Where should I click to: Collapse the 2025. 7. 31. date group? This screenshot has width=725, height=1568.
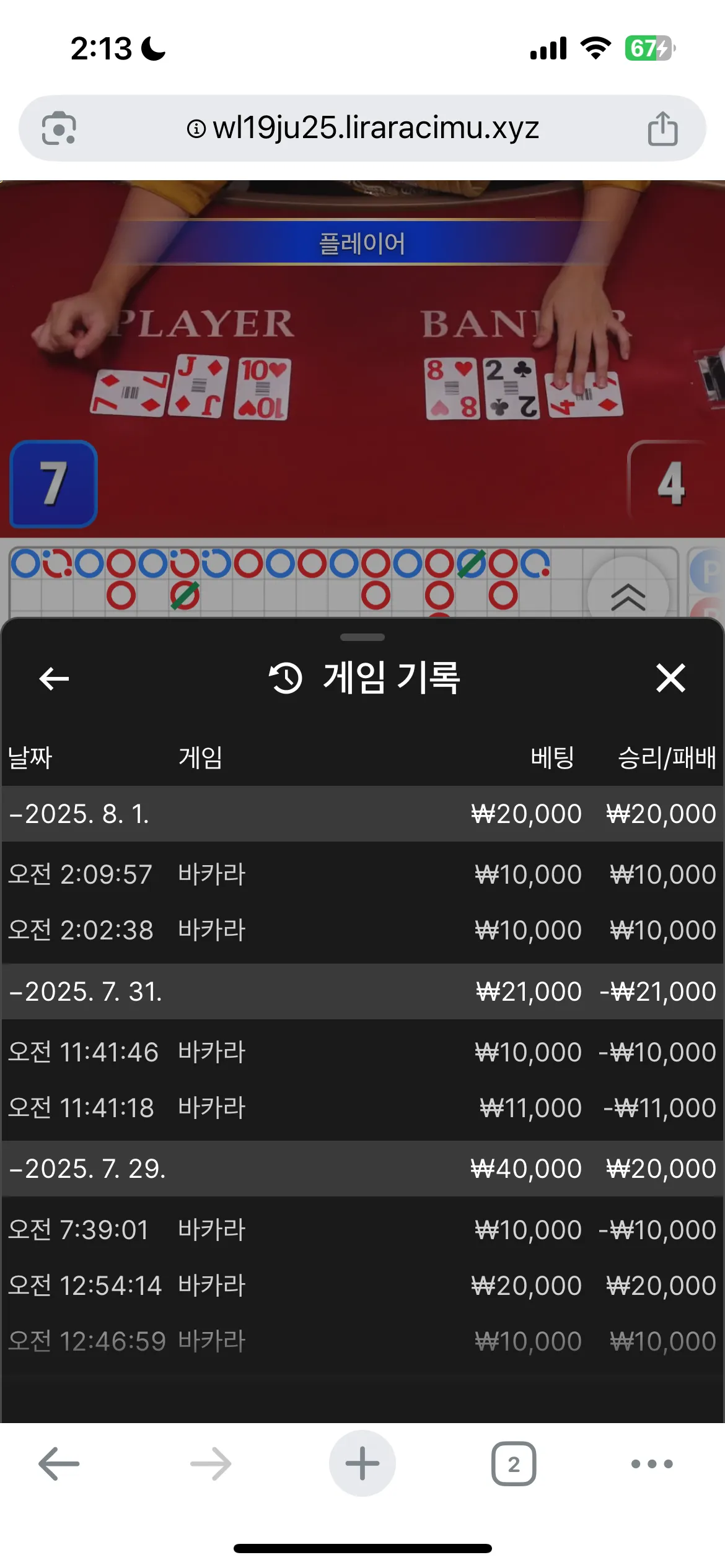pos(362,991)
